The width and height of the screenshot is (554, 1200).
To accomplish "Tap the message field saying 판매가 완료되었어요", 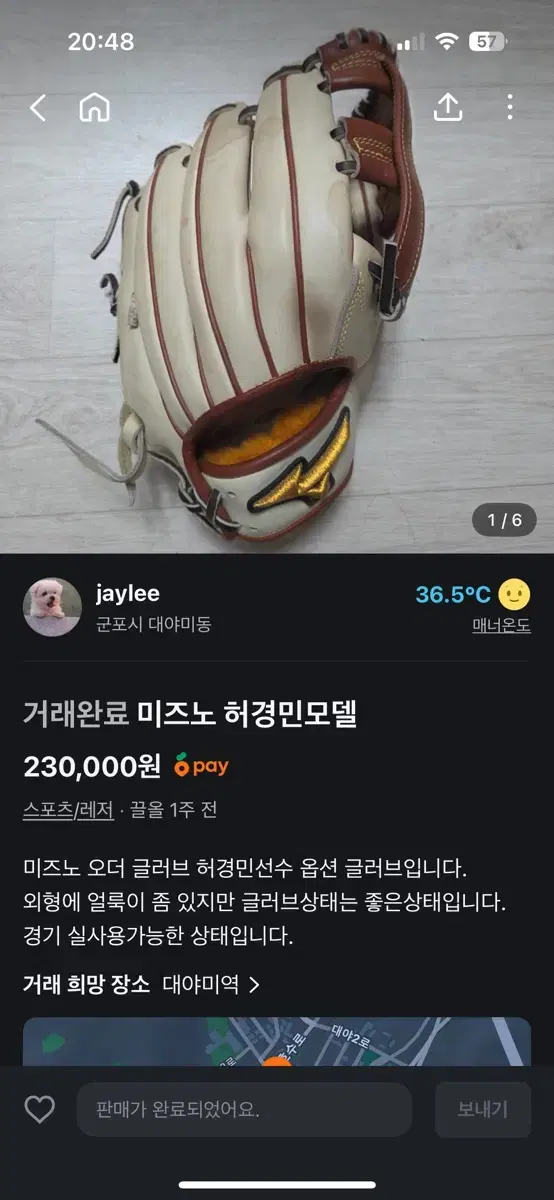I will tap(244, 1109).
